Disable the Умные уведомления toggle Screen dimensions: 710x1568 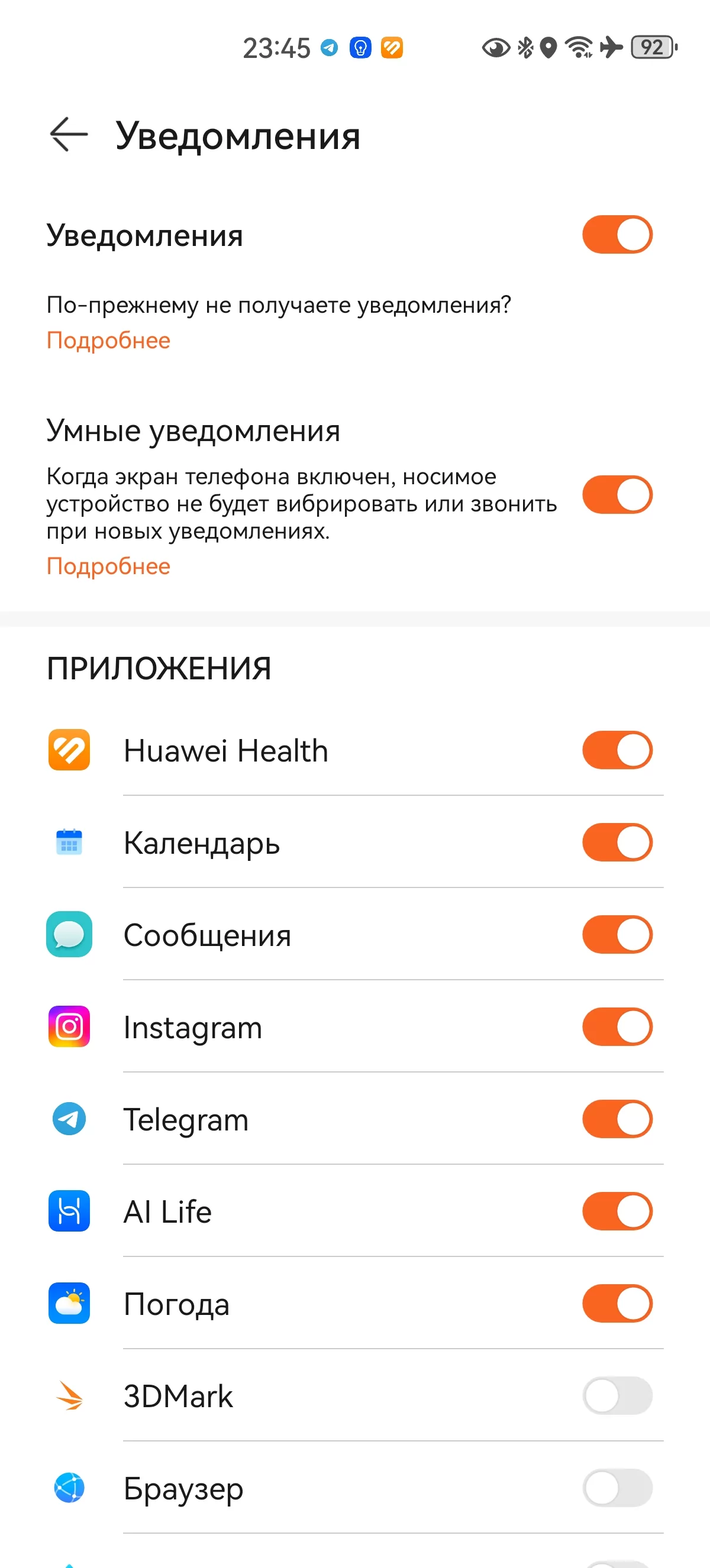tap(617, 494)
